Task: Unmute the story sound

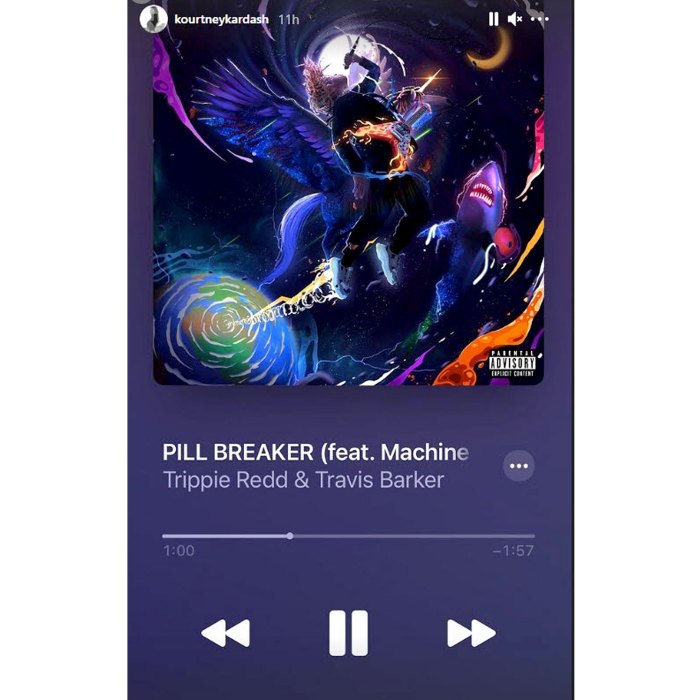Action: click(516, 18)
